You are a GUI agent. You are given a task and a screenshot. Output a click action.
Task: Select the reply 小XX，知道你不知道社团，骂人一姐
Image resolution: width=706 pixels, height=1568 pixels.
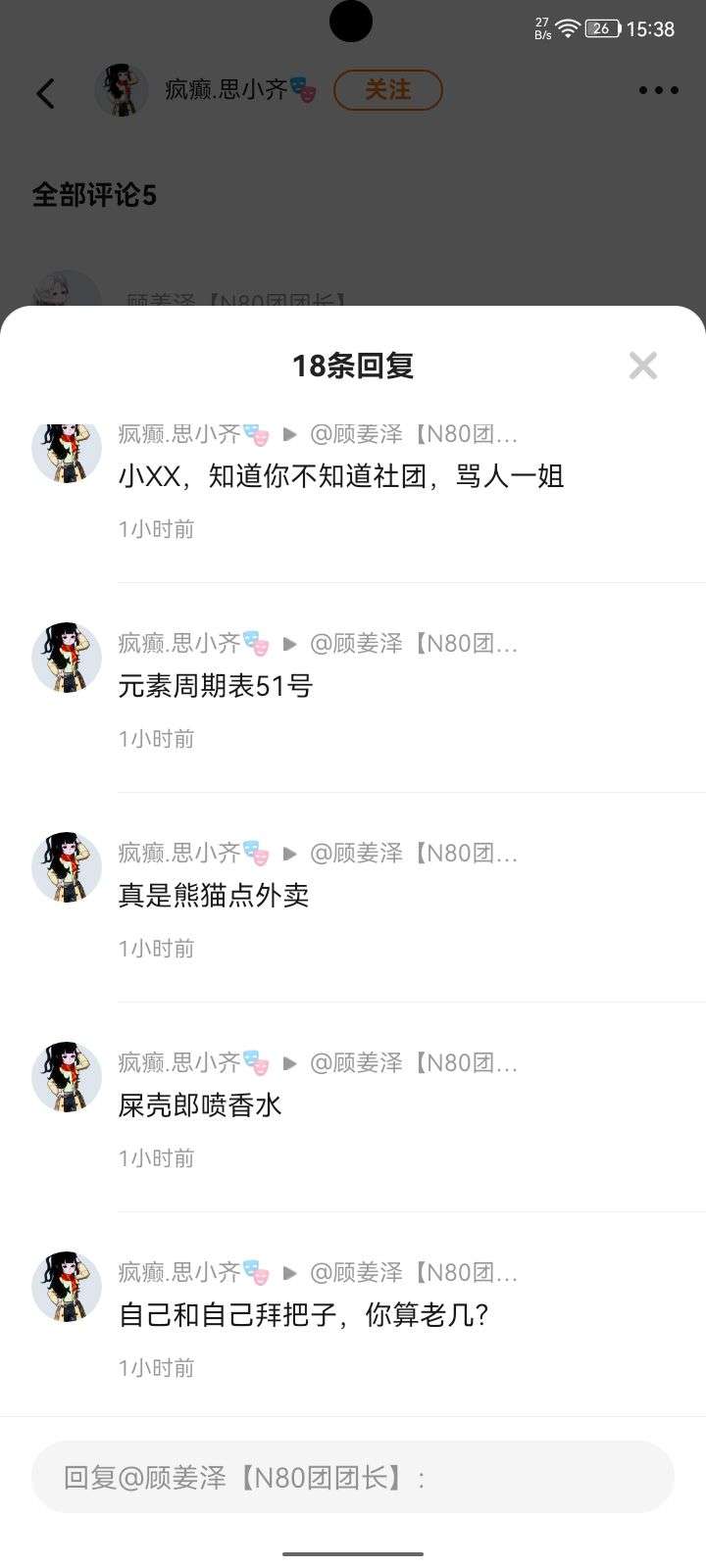[x=341, y=476]
